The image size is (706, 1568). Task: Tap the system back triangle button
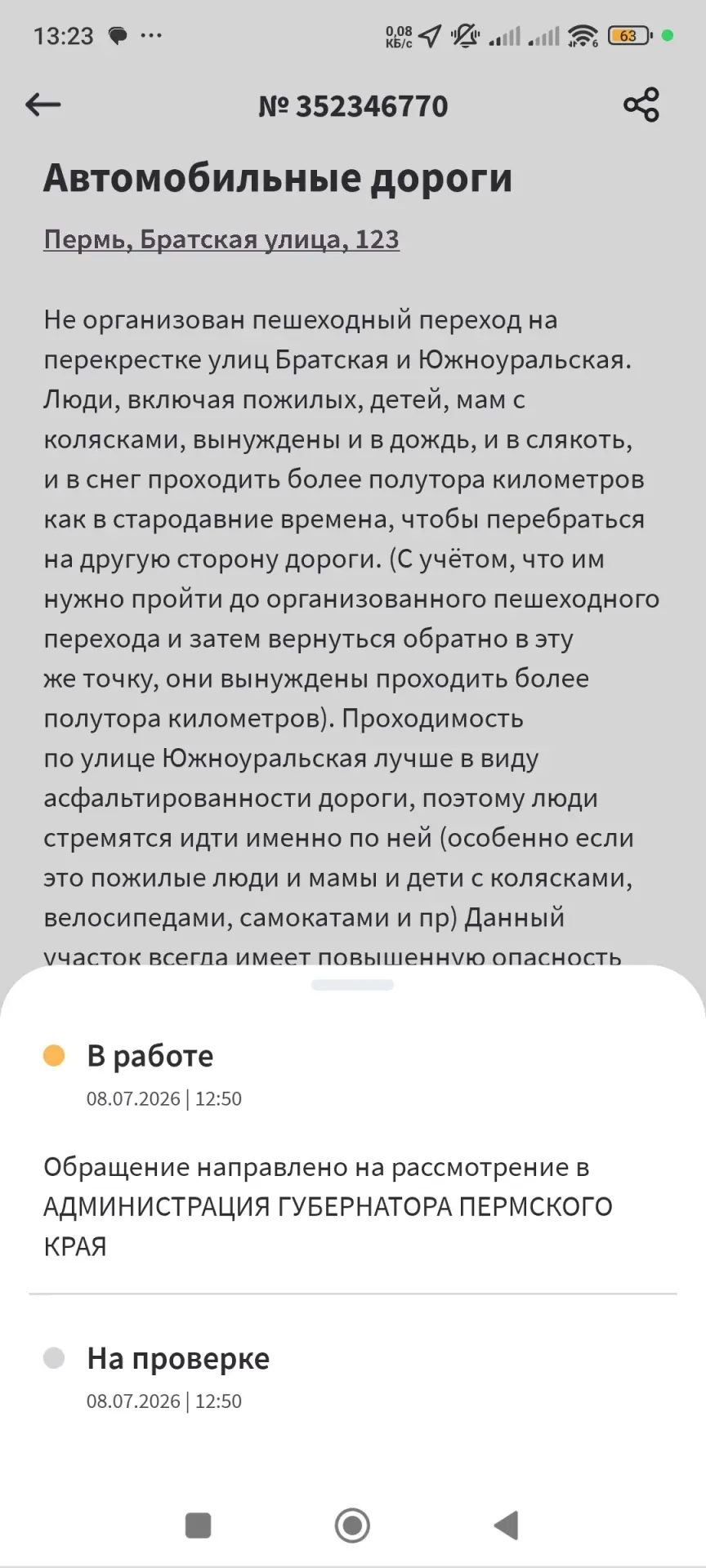click(507, 1525)
